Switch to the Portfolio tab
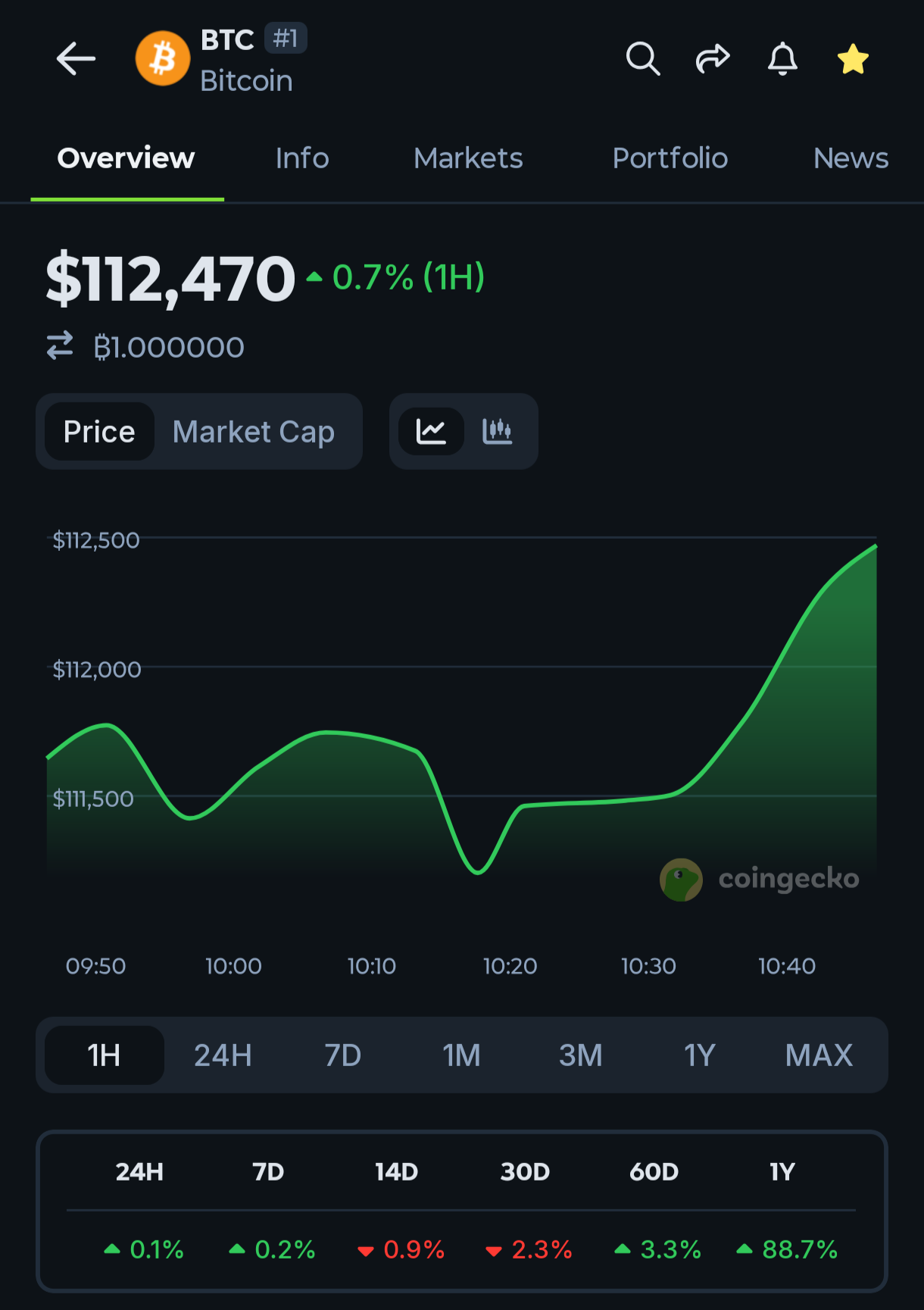 pyautogui.click(x=670, y=158)
